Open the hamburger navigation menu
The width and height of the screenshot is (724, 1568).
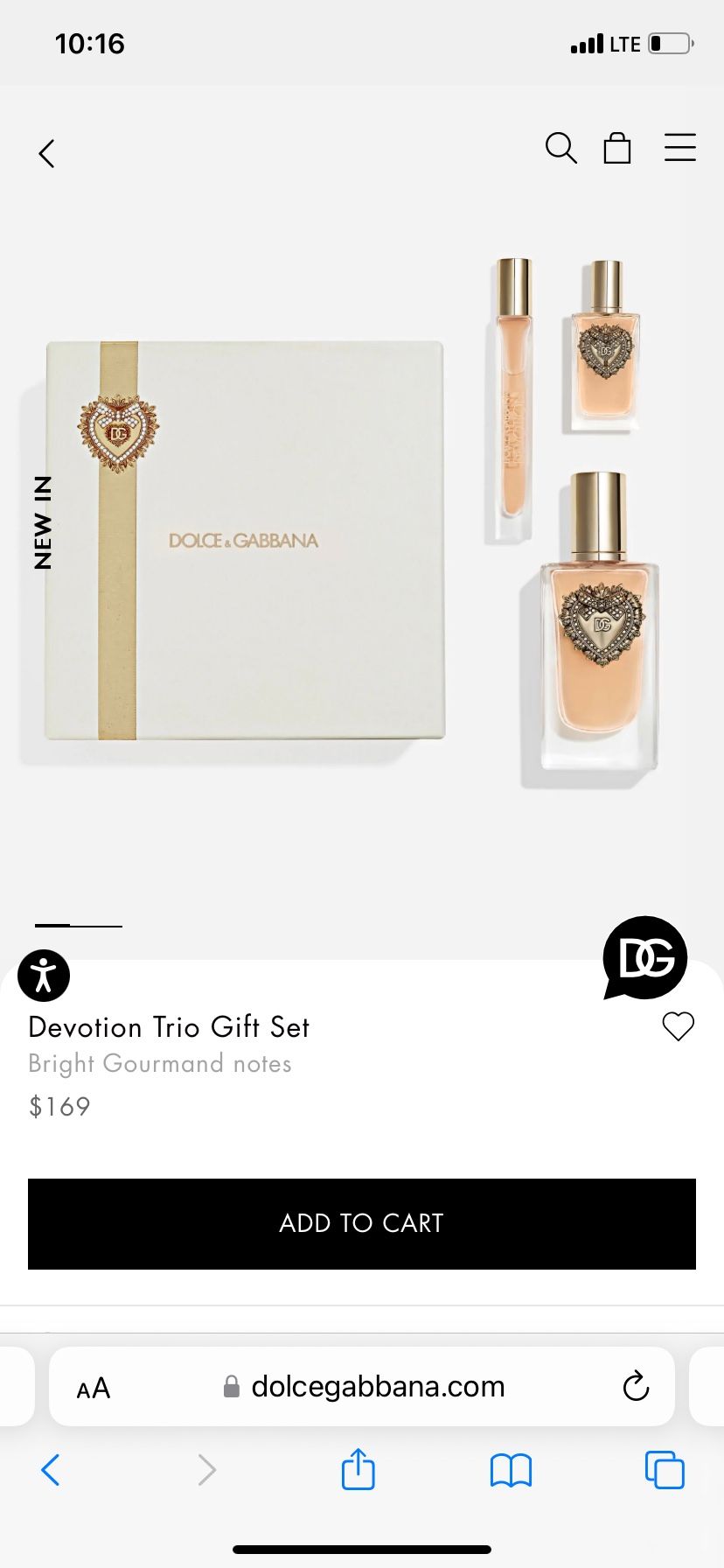680,149
